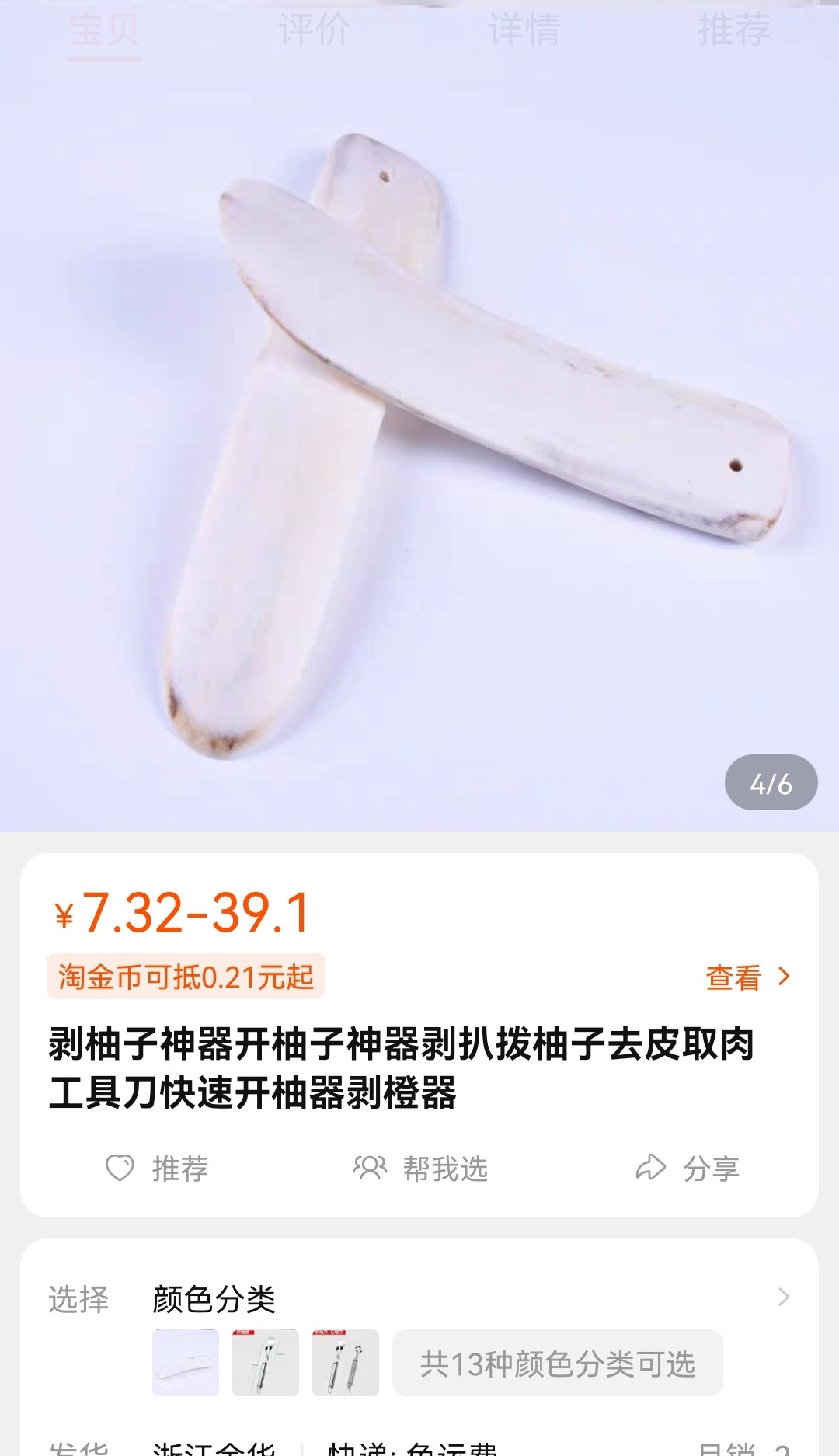
Task: Tap the heart 推荐 button
Action: click(x=157, y=1169)
